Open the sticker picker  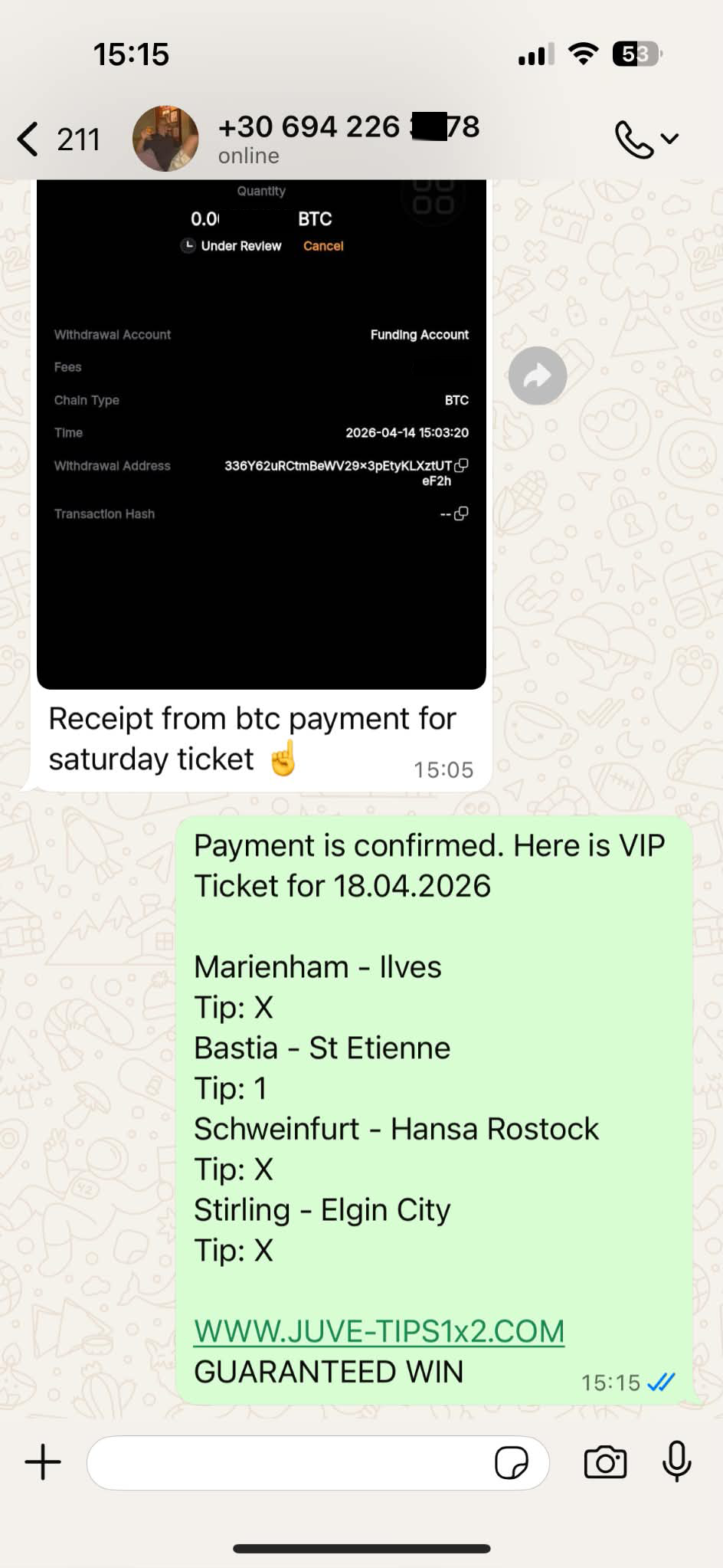click(511, 1463)
